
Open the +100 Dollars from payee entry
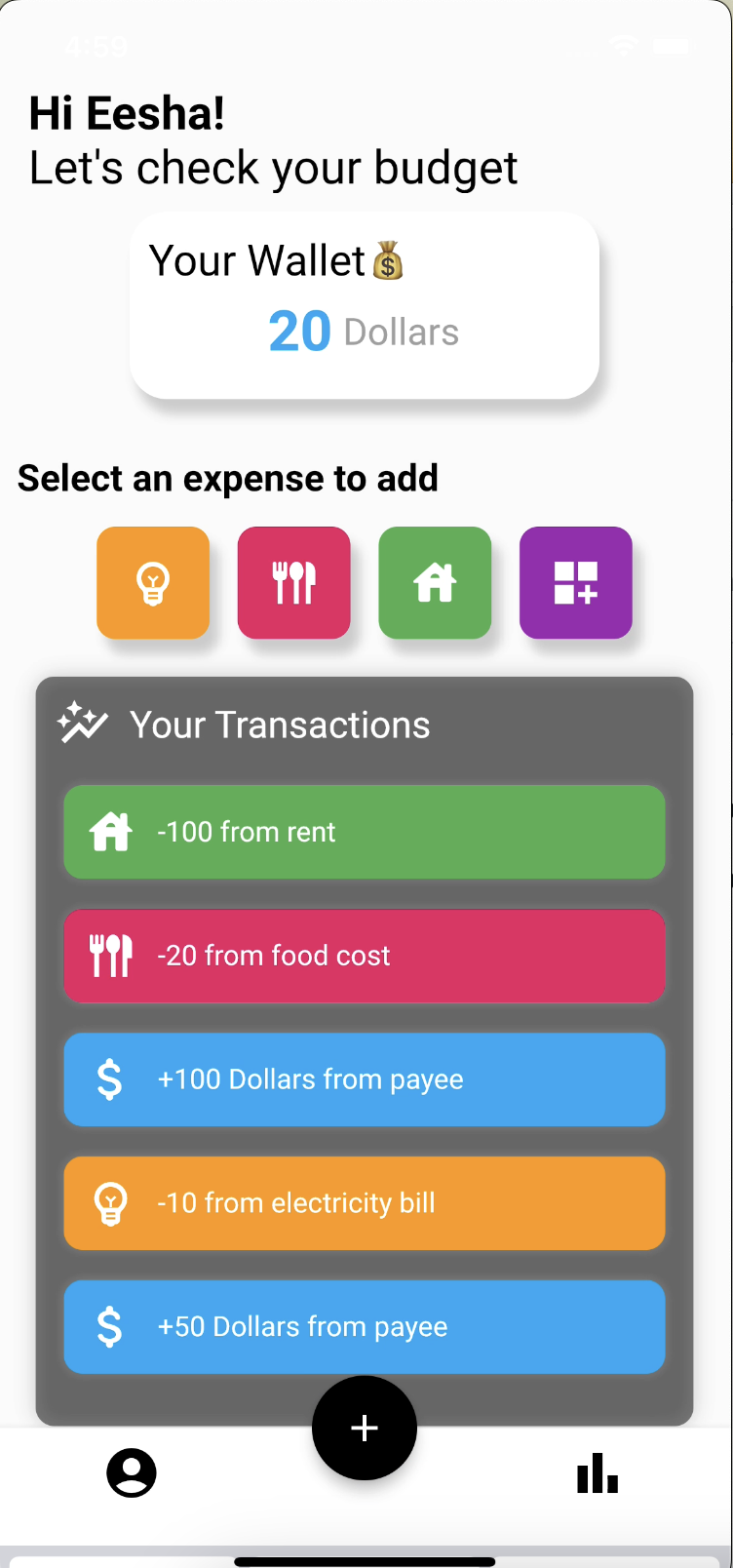pyautogui.click(x=365, y=1078)
